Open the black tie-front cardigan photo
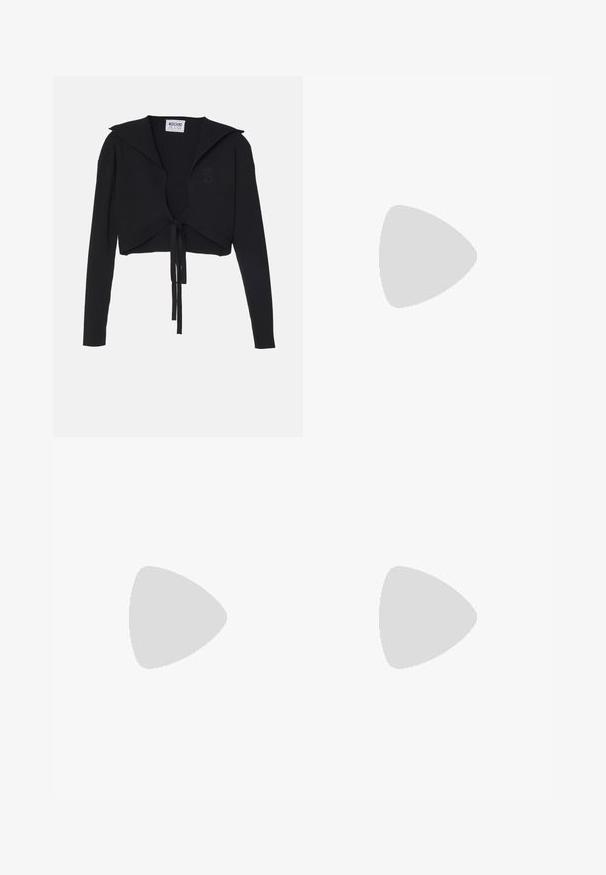Image resolution: width=606 pixels, height=875 pixels. coord(178,256)
